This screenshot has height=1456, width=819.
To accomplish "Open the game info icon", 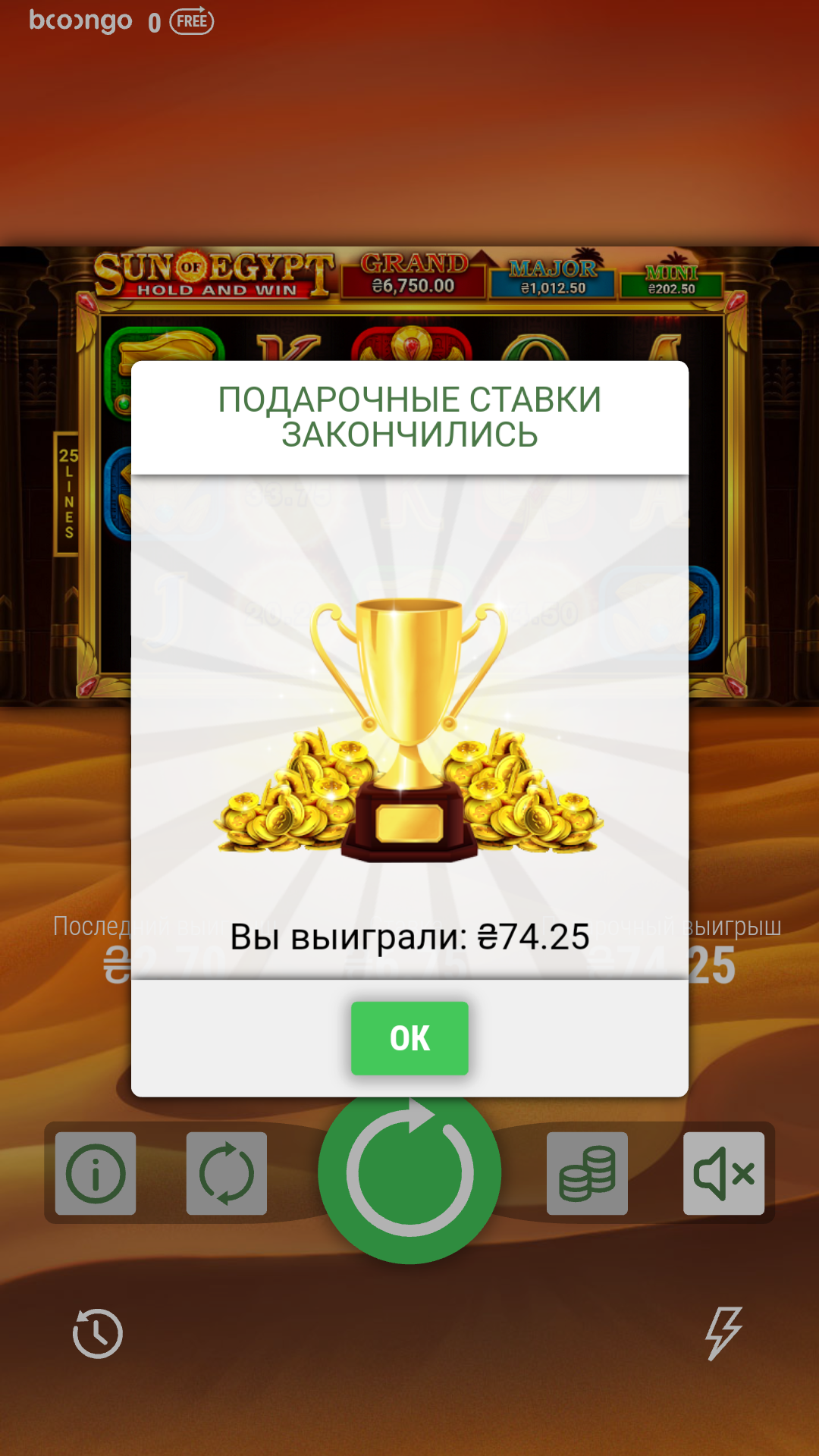I will tap(96, 1173).
